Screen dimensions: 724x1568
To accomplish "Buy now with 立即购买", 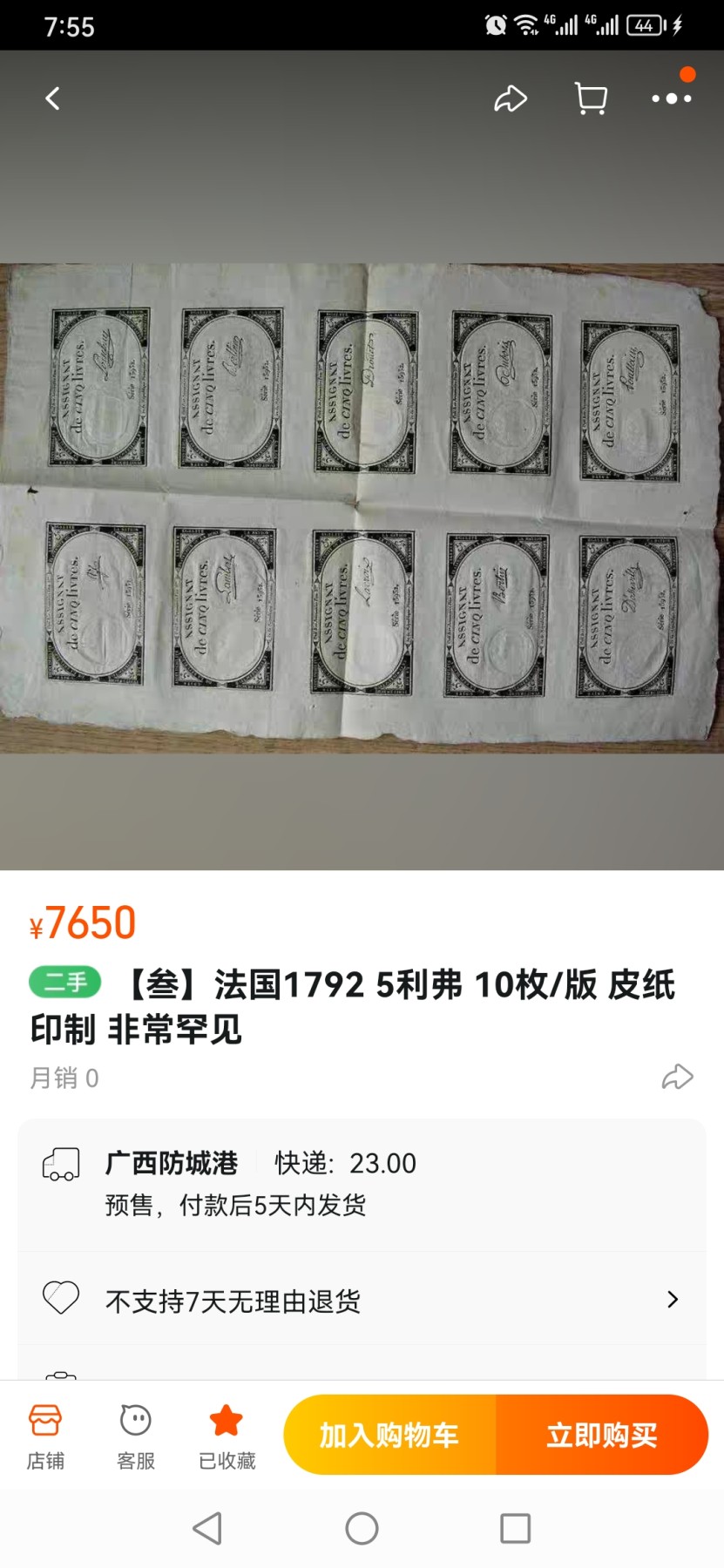I will [602, 1435].
